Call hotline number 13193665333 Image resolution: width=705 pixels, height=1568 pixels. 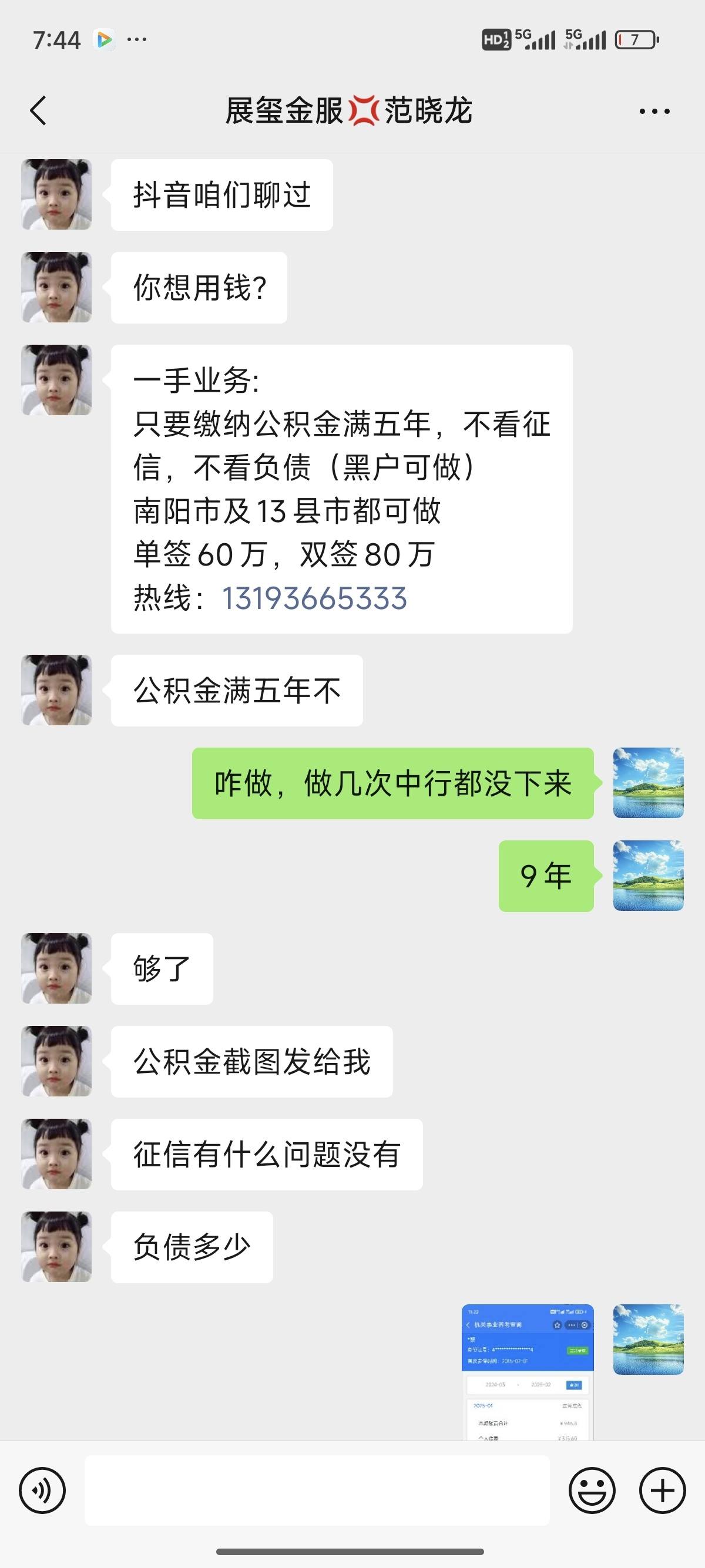coord(314,598)
